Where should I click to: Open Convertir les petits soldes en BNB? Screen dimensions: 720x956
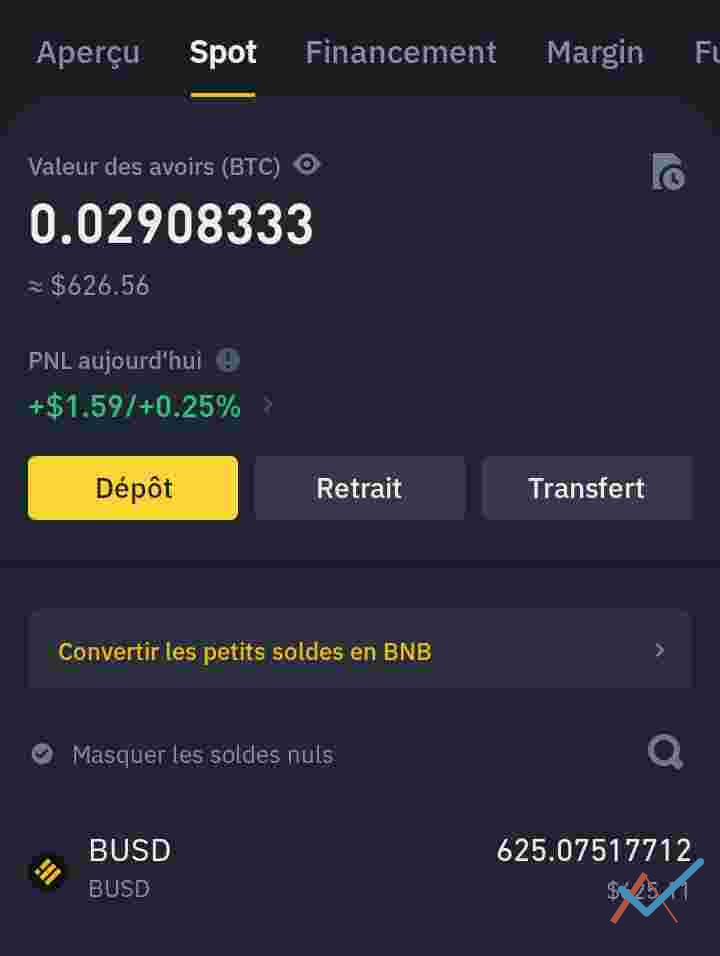(359, 651)
